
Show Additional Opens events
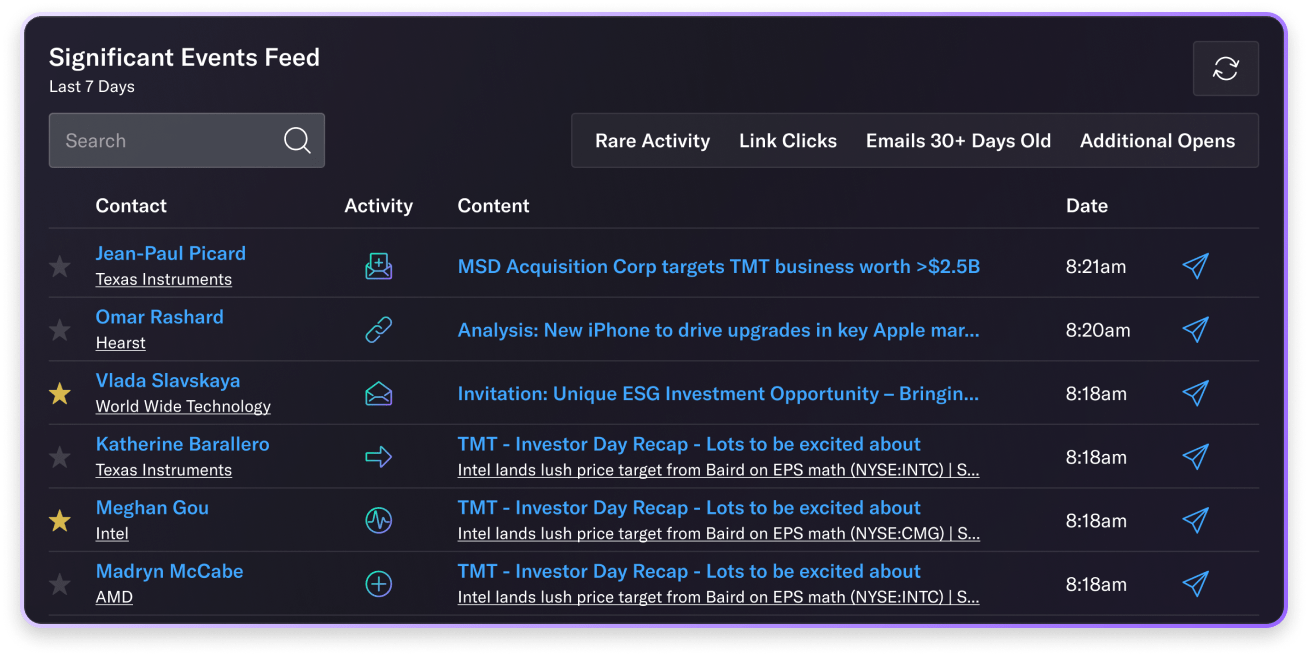tap(1157, 141)
